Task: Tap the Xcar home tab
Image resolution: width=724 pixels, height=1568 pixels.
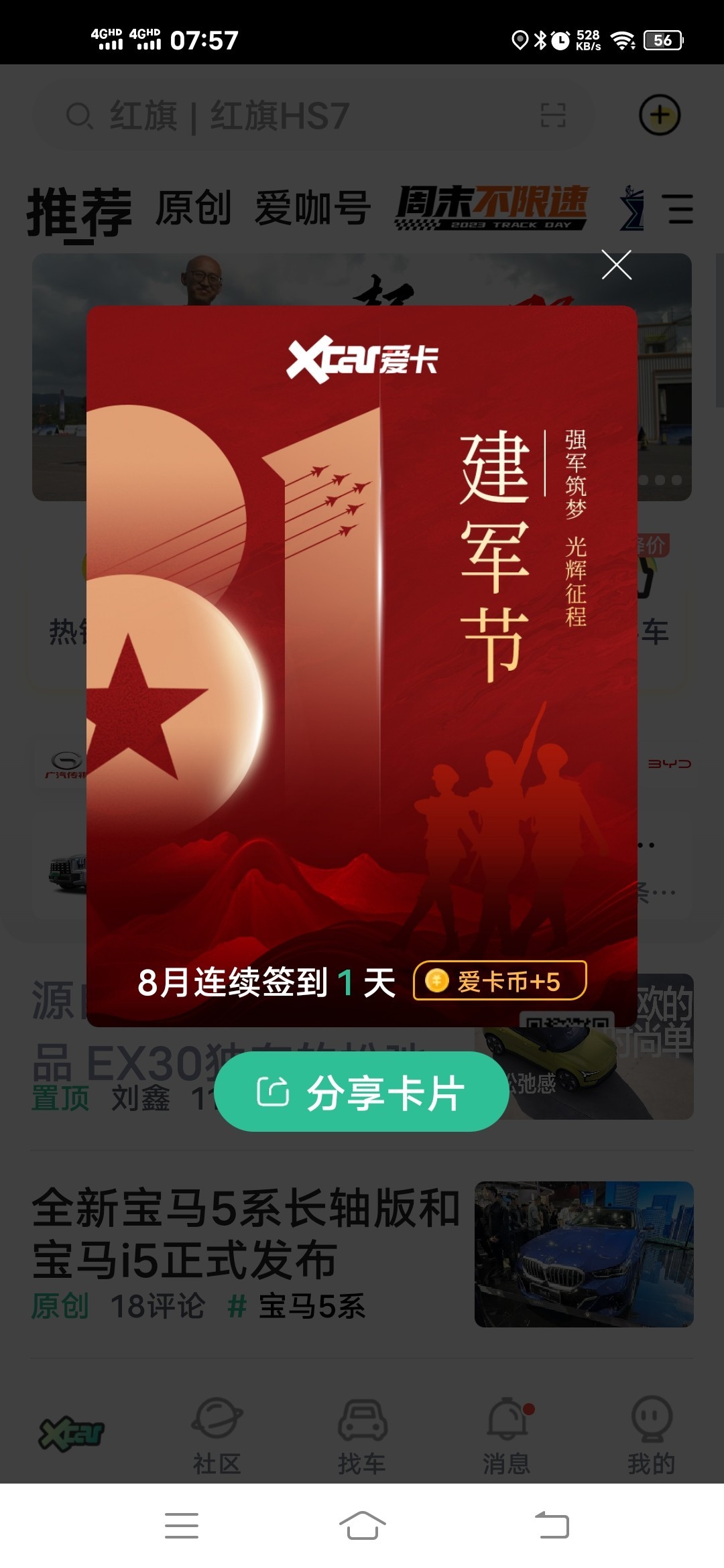Action: pos(72,1434)
